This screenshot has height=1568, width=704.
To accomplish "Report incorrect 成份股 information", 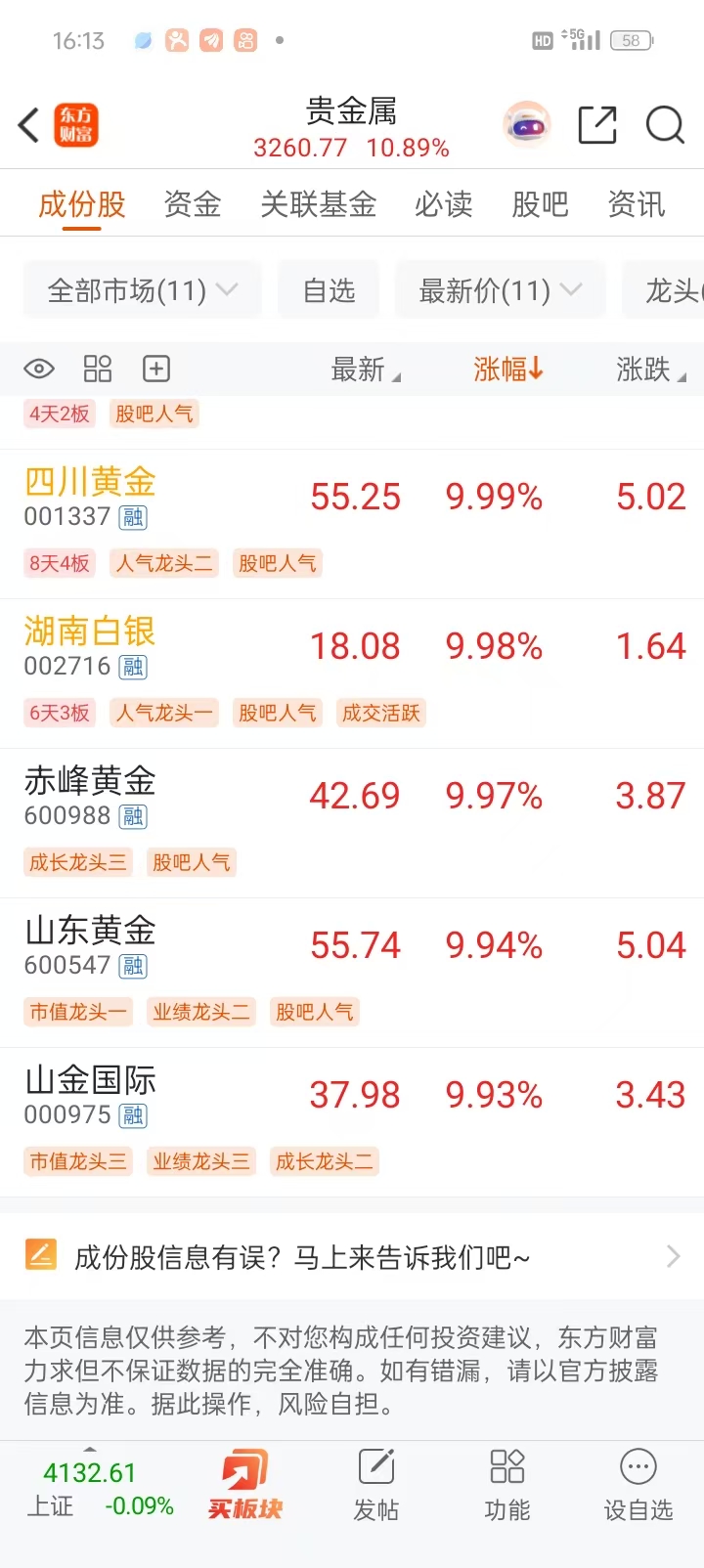I will click(352, 1257).
